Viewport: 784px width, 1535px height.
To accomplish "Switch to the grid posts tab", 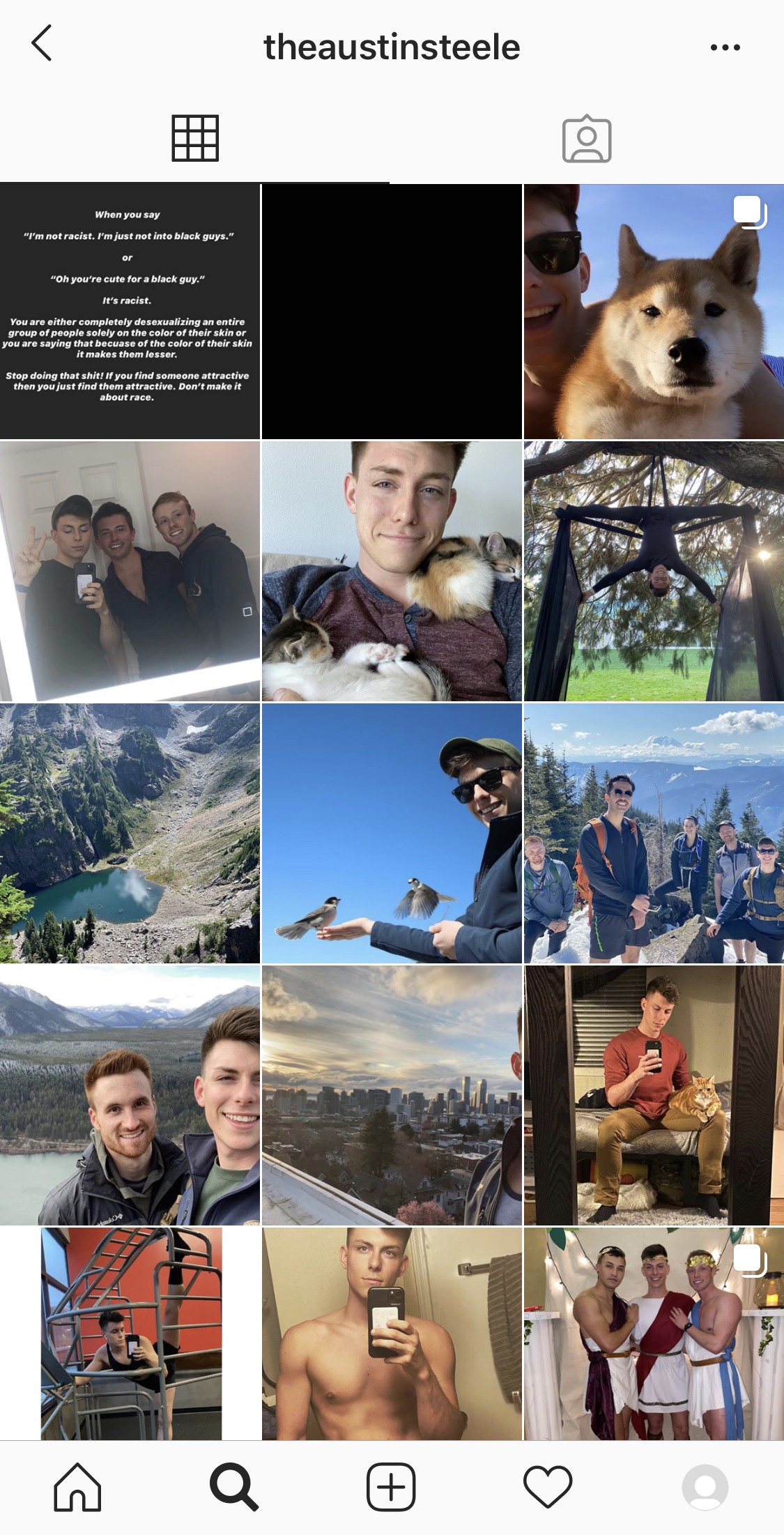I will [195, 138].
